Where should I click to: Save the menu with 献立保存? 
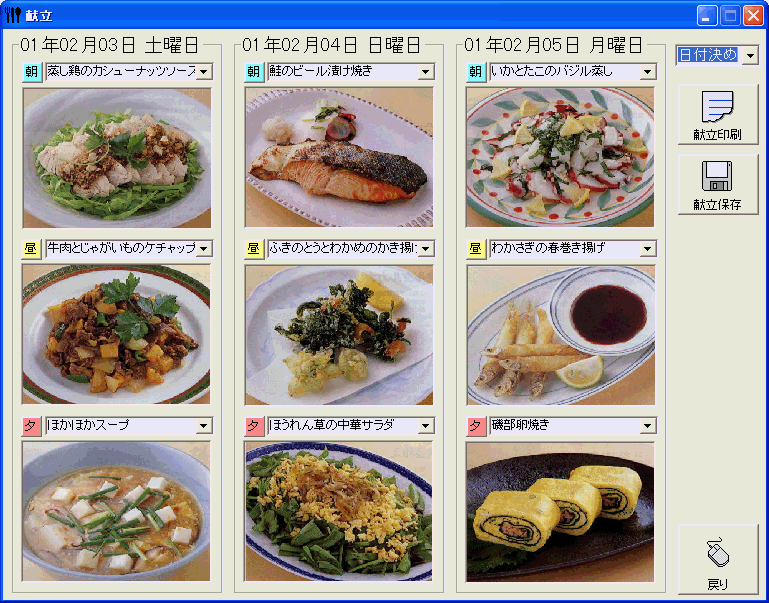(x=717, y=185)
